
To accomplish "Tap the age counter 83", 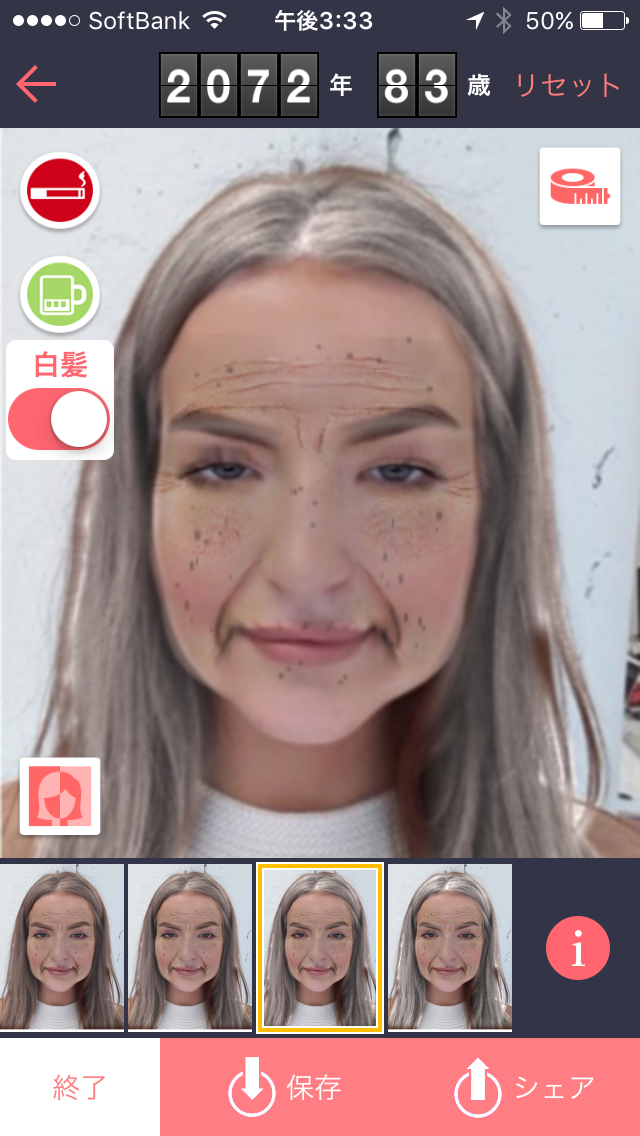I will pos(417,85).
